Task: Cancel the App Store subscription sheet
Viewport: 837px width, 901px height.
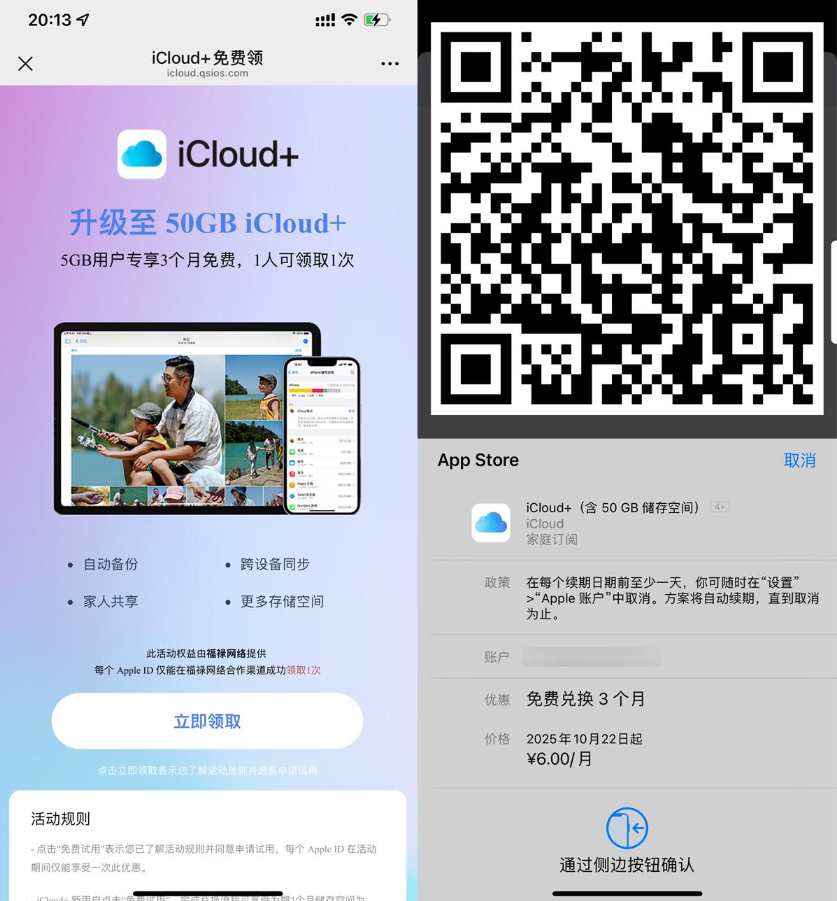Action: 799,460
